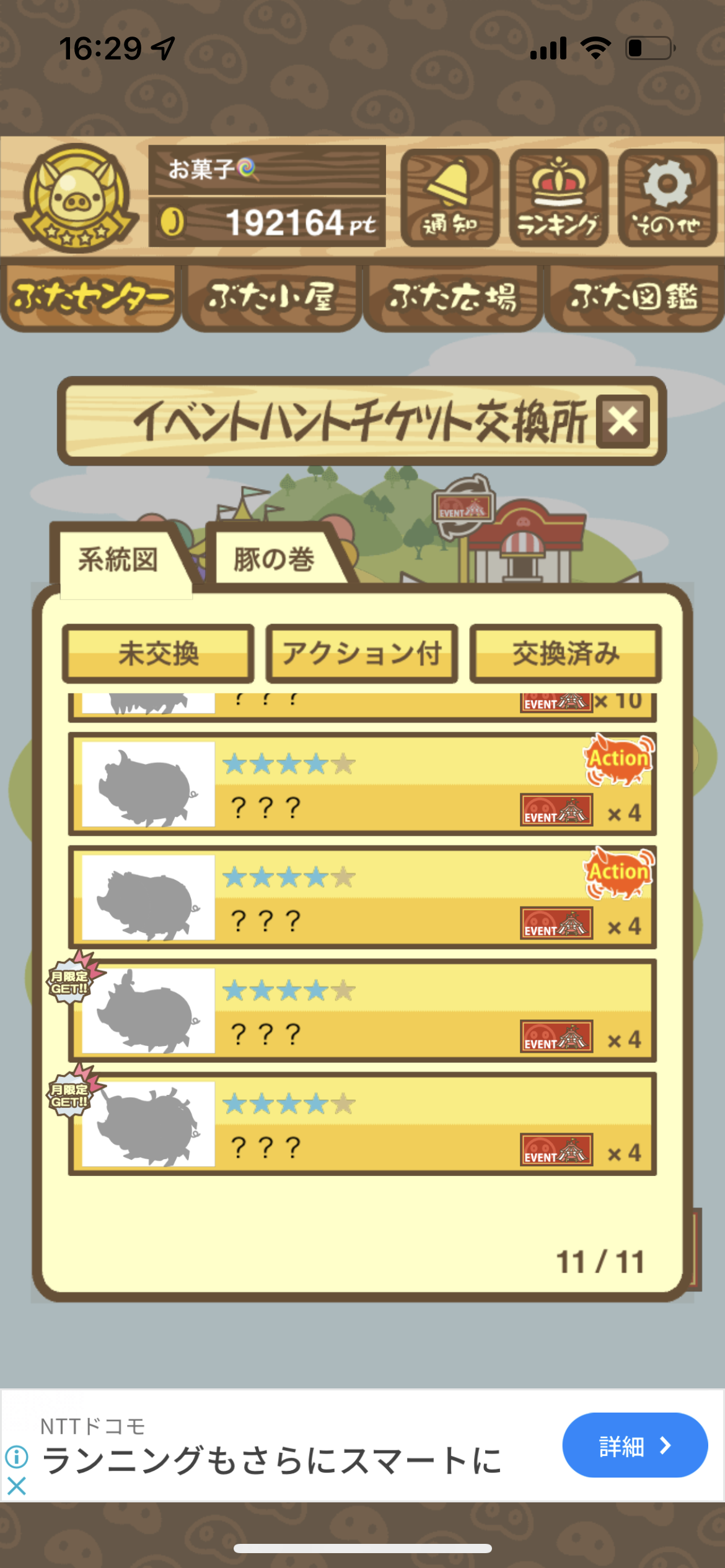This screenshot has height=1568, width=725.
Task: Open the その他 gear menu
Action: click(x=667, y=198)
